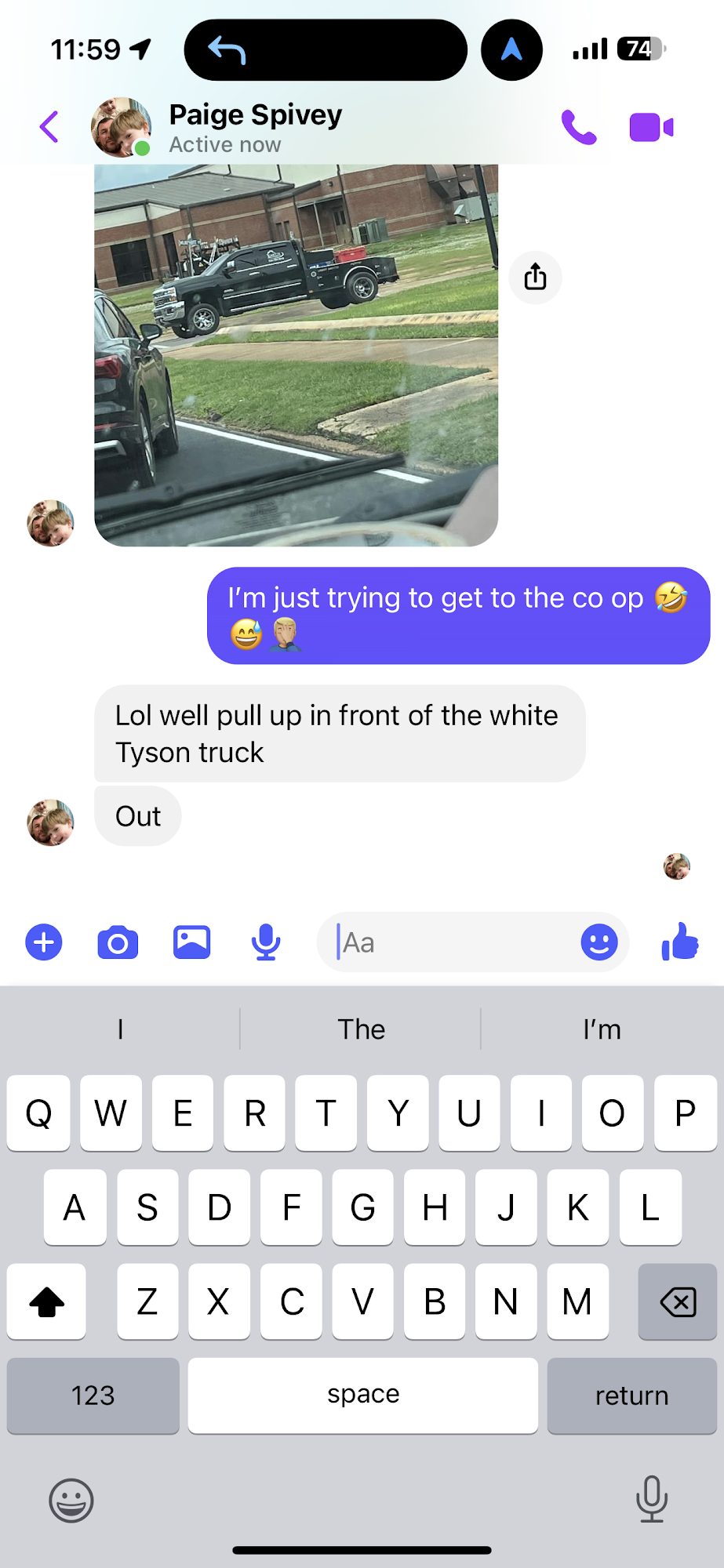724x1568 pixels.
Task: Switch to the emoji keyboard
Action: [x=71, y=1501]
